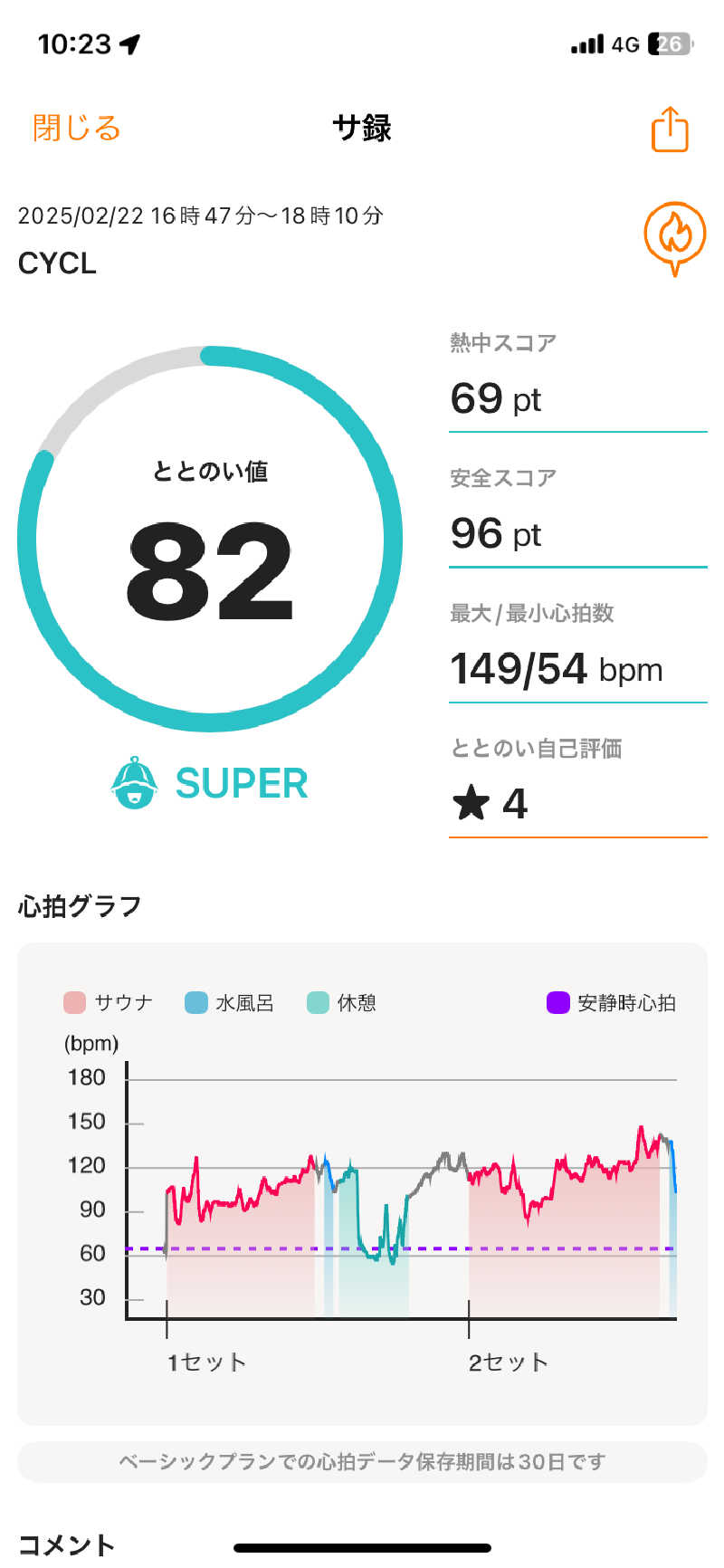Tap the black star in ととのい自己評価
The width and height of the screenshot is (724, 1568).
[x=472, y=804]
